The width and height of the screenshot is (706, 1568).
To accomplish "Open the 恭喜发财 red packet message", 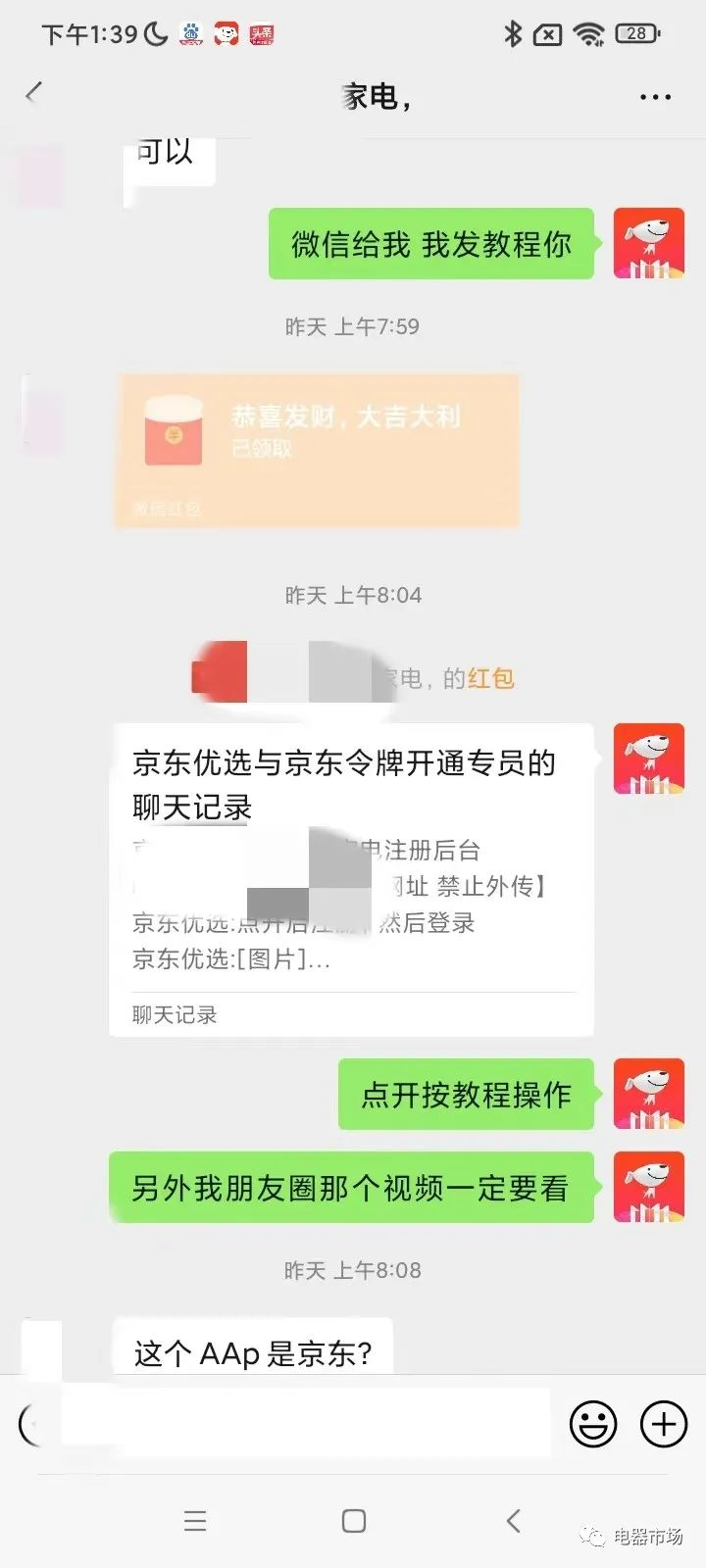I will 318,450.
